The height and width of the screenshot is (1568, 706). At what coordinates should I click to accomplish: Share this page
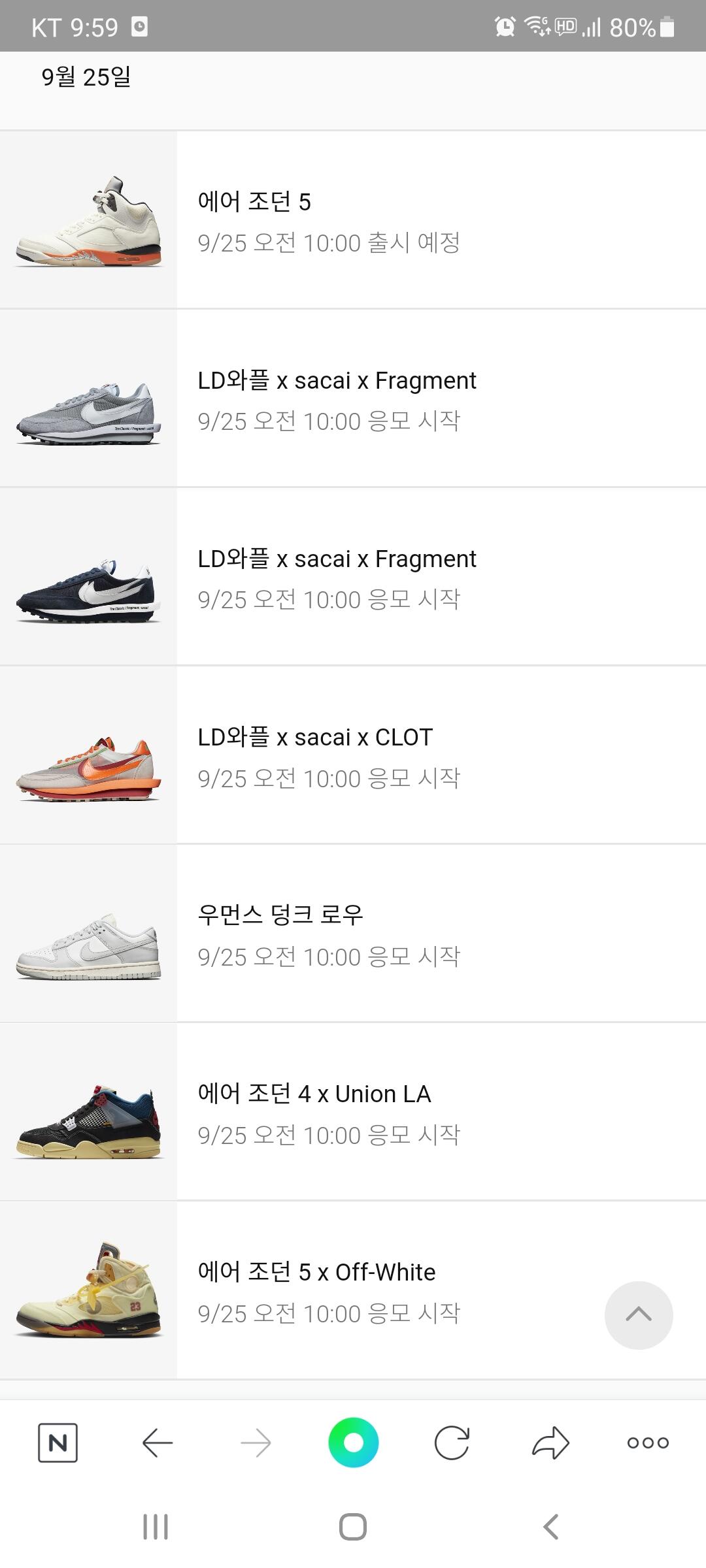click(550, 1443)
